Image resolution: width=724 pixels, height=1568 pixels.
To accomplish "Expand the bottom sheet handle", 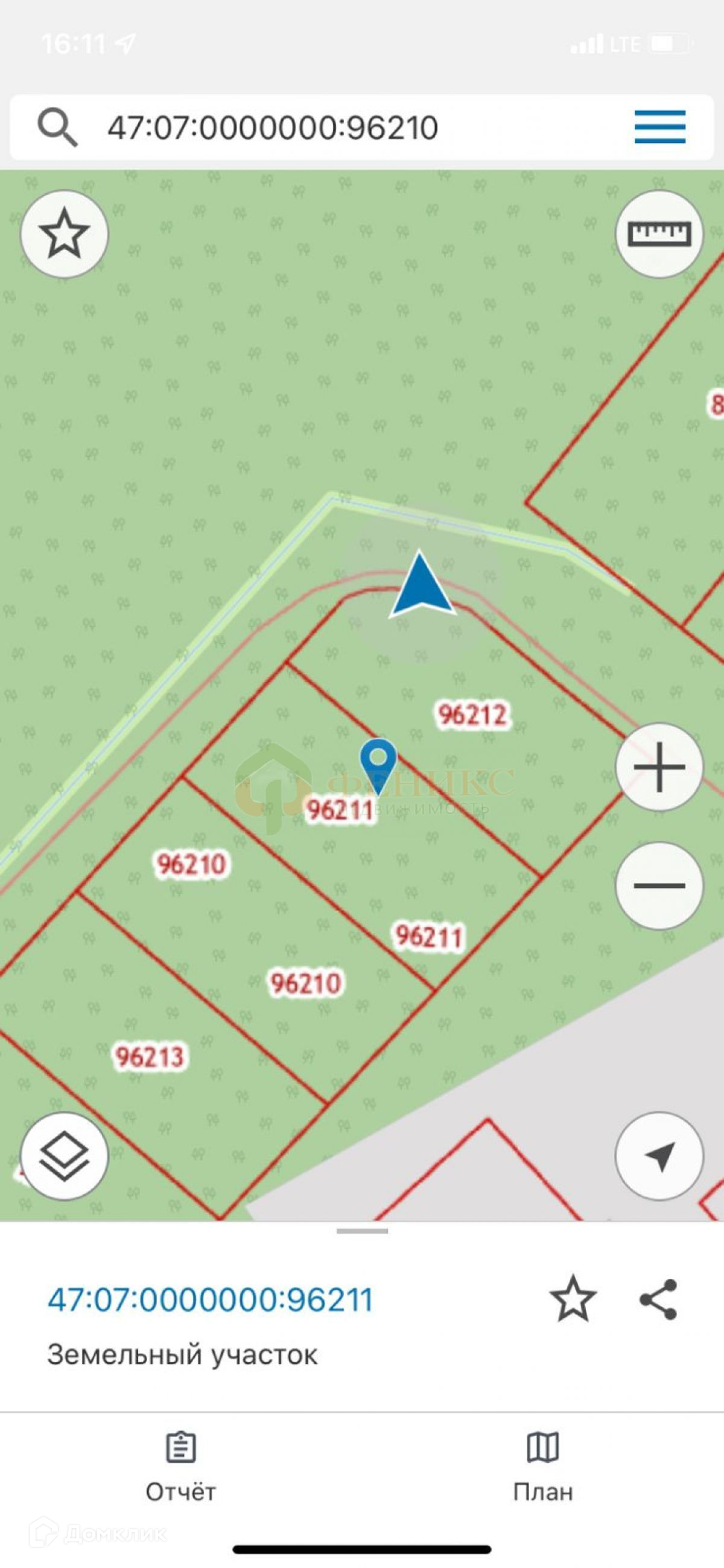I will pyautogui.click(x=362, y=1231).
